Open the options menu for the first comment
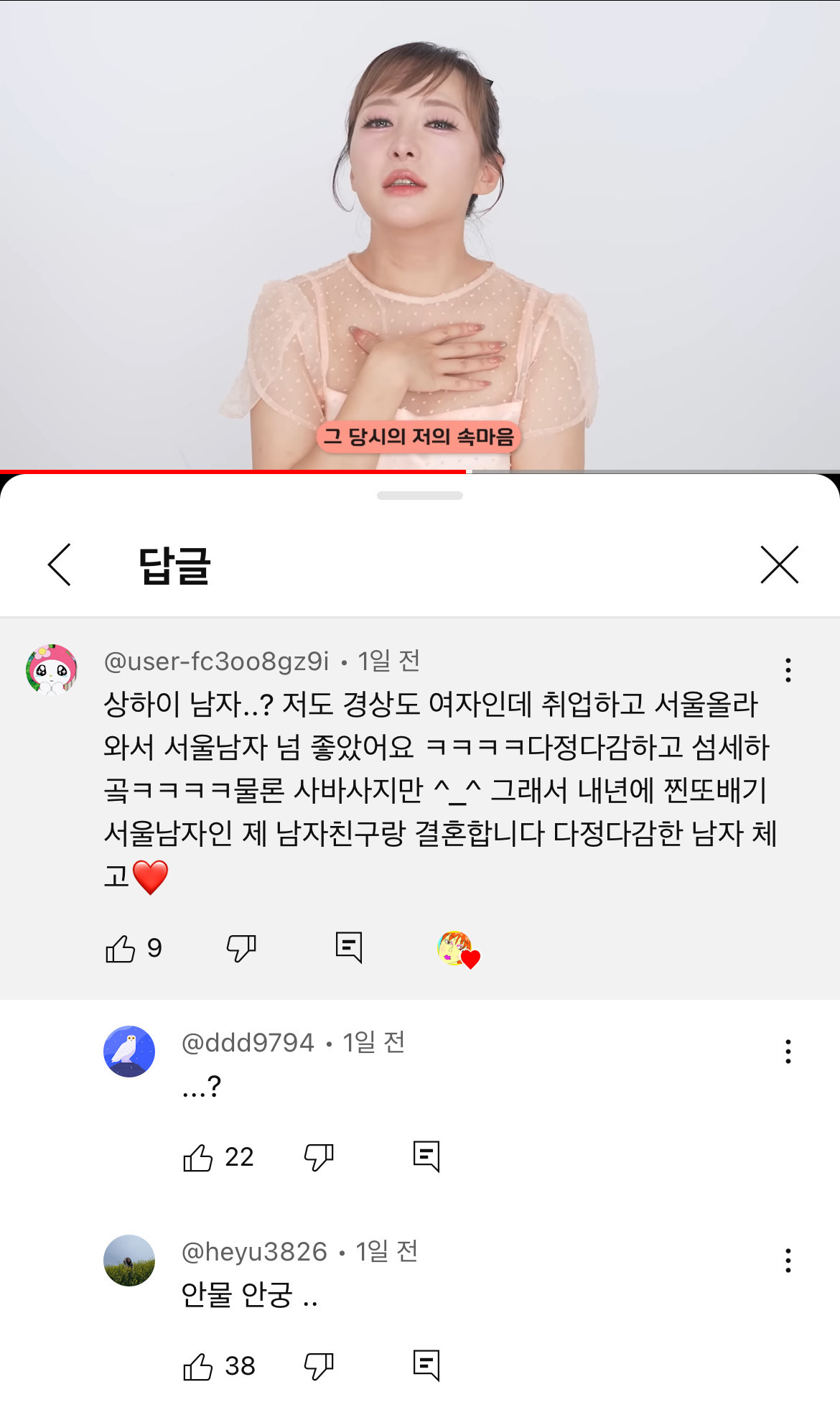840x1420 pixels. coord(790,669)
